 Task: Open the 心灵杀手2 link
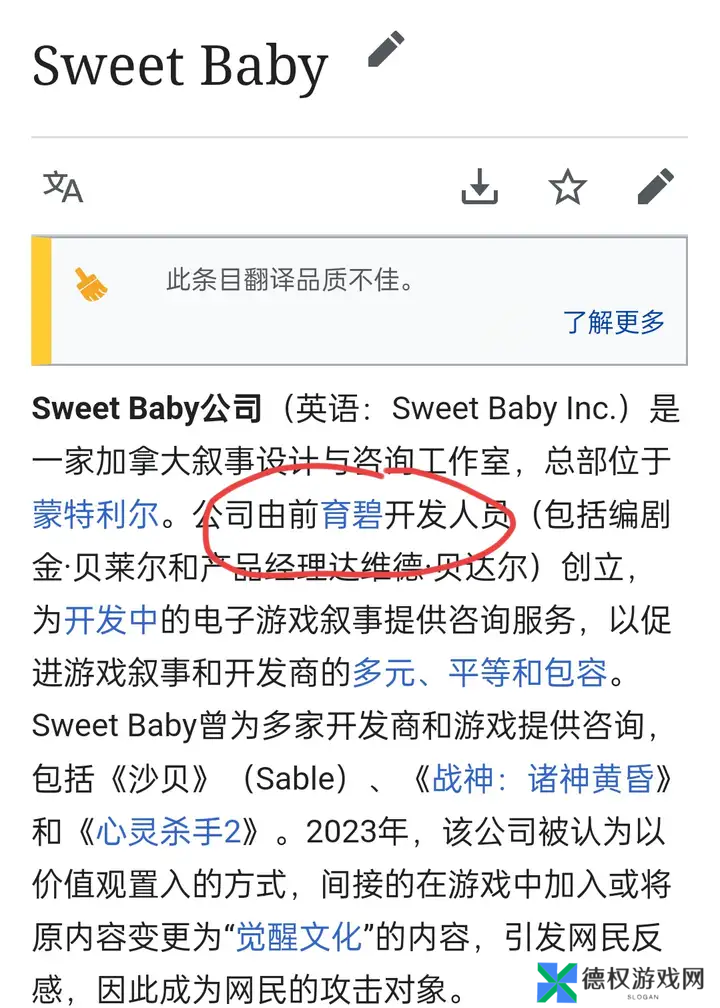[168, 832]
